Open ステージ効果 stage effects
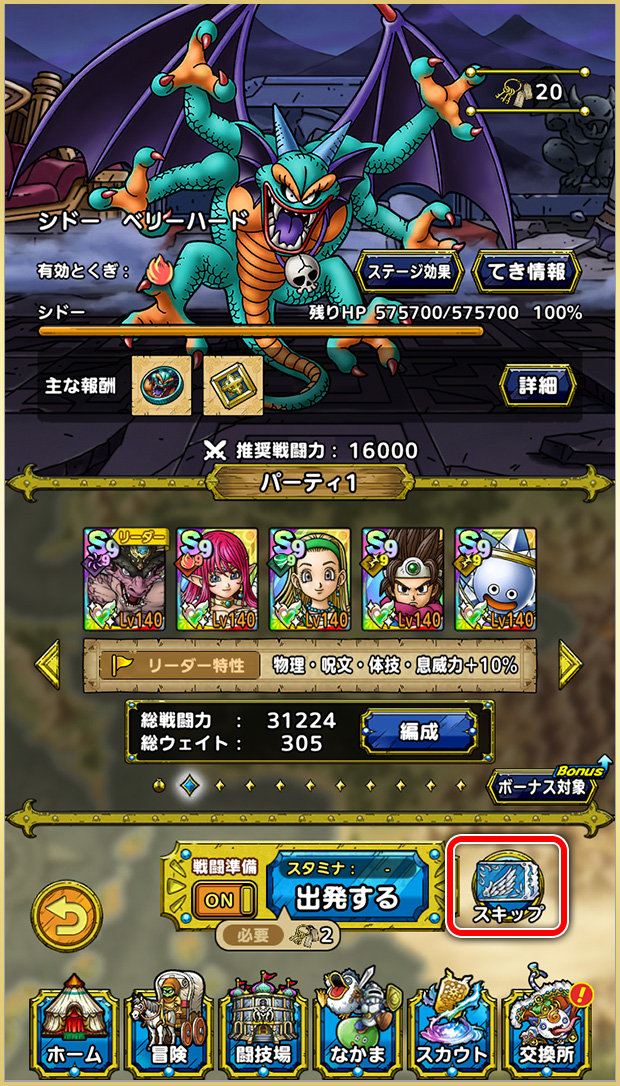This screenshot has height=1086, width=620. tap(409, 269)
